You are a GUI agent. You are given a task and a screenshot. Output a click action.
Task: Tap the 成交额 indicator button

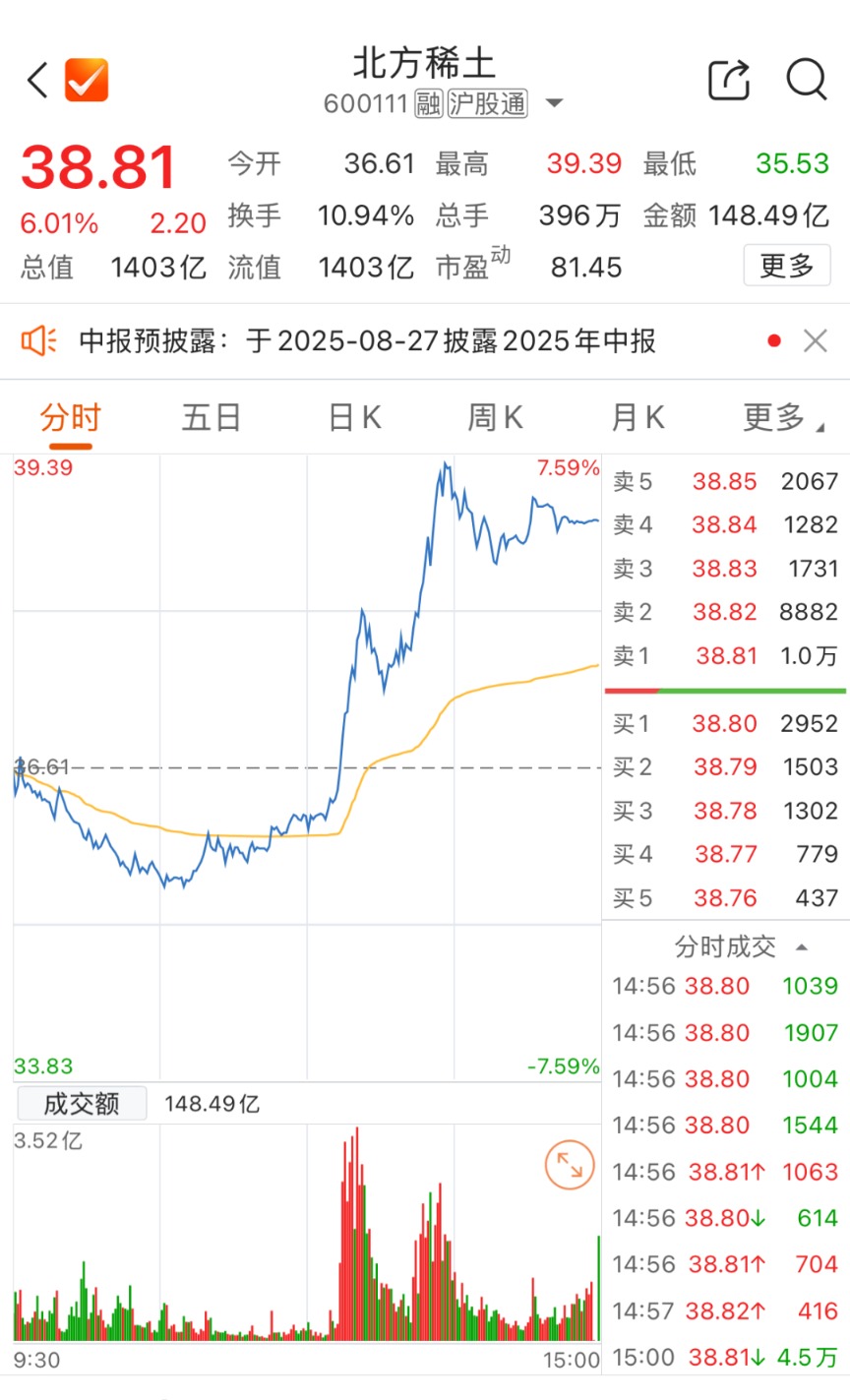pyautogui.click(x=82, y=1104)
